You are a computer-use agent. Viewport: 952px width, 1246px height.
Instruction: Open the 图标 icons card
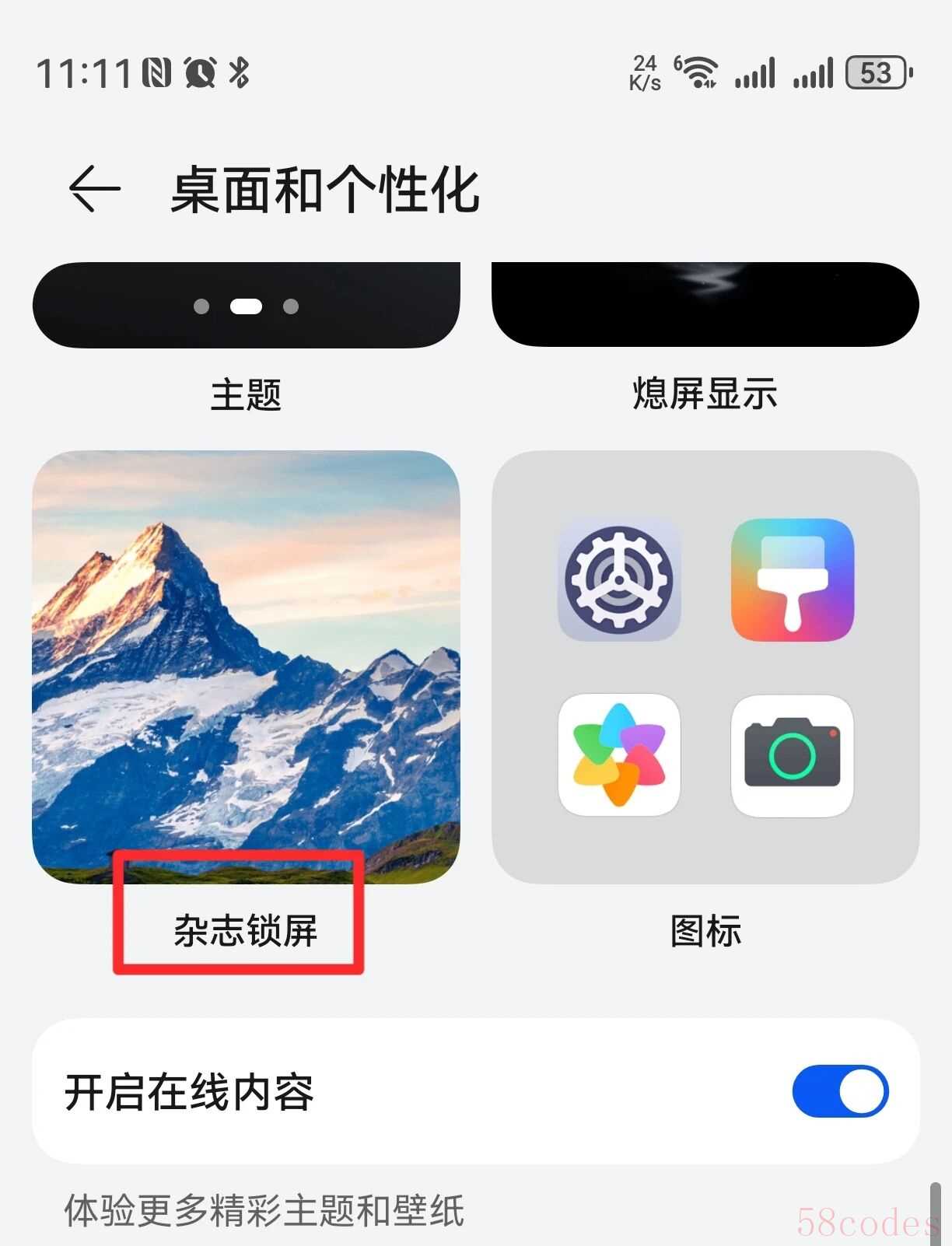[x=705, y=667]
